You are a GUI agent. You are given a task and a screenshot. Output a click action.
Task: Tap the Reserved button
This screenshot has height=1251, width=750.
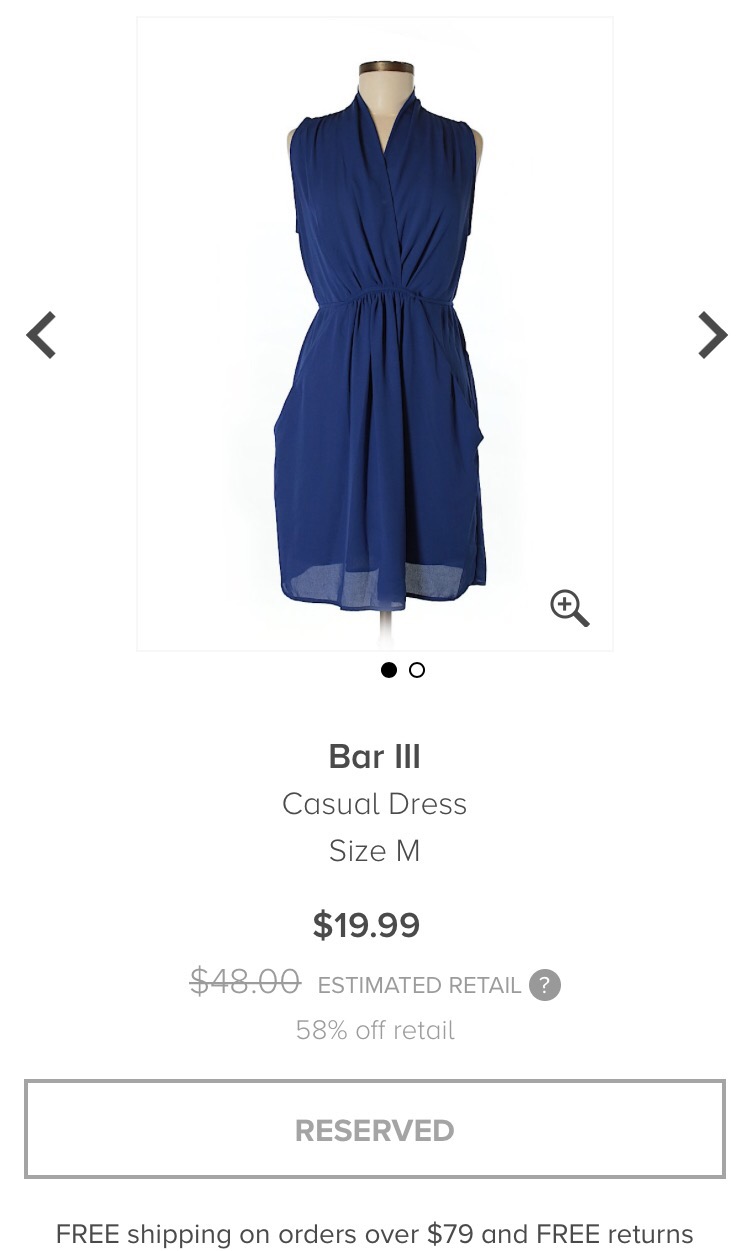pyautogui.click(x=375, y=1130)
